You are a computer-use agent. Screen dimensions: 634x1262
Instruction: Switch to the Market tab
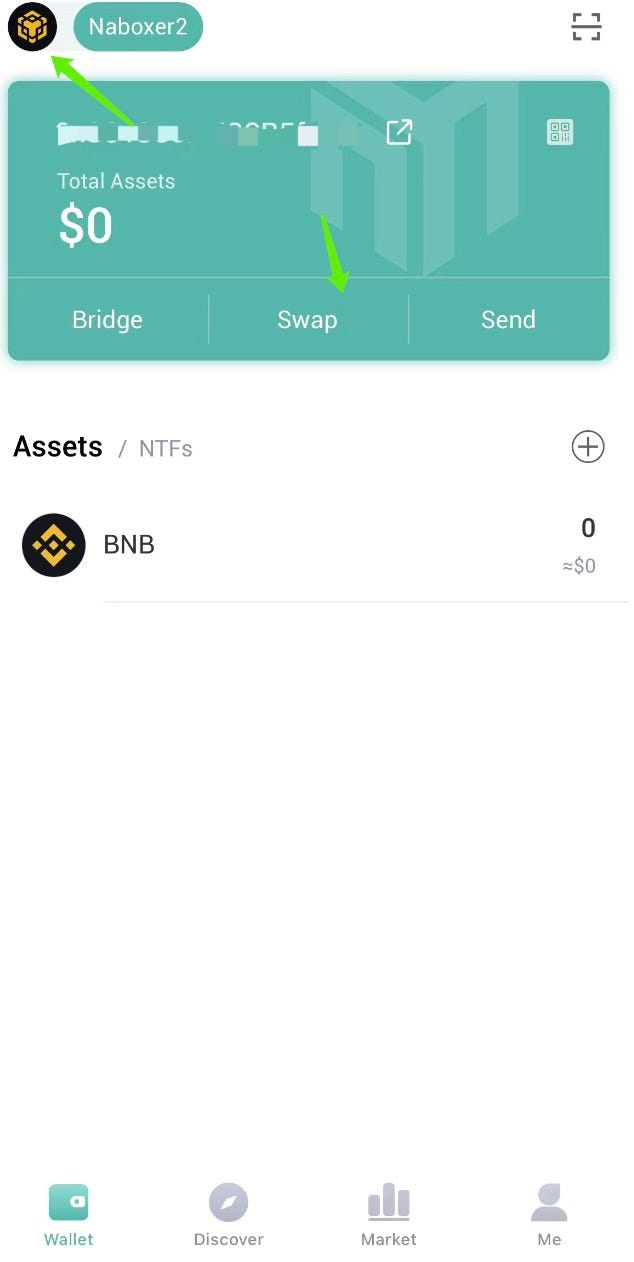389,1215
